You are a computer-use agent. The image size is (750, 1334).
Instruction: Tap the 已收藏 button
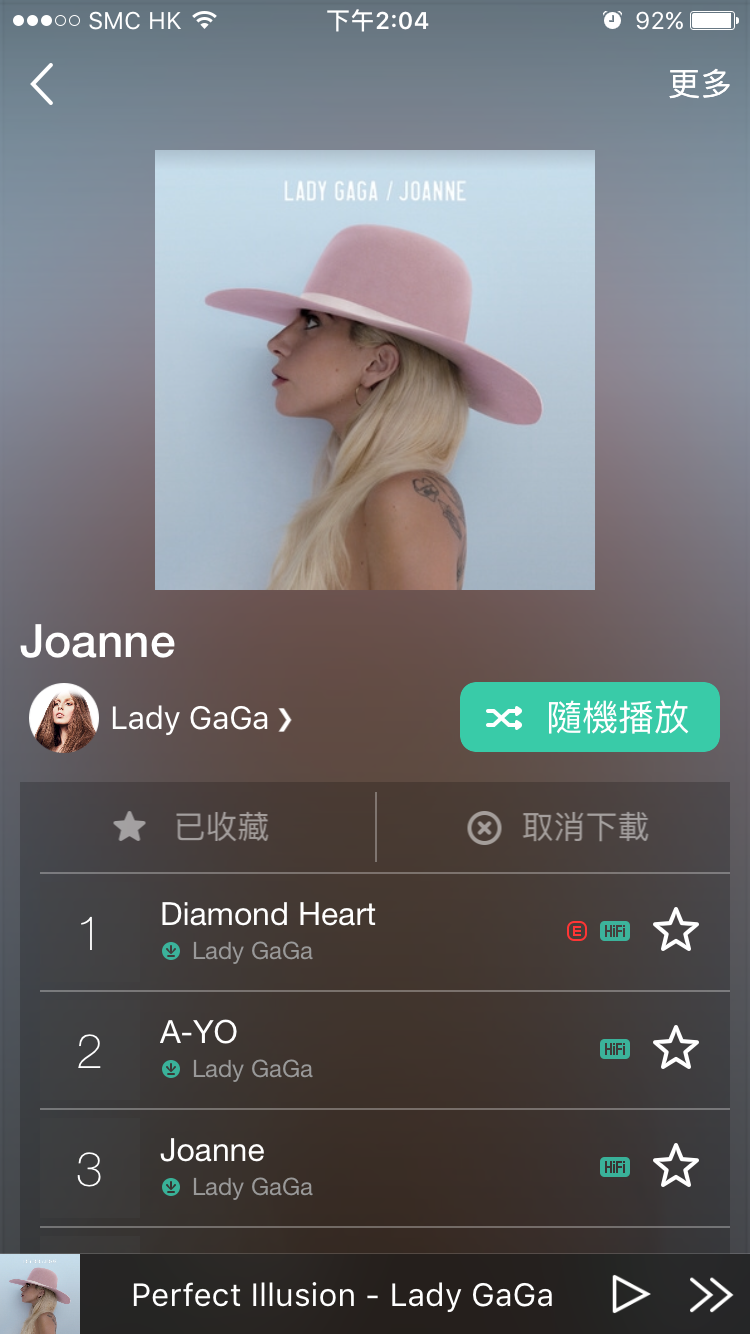191,827
